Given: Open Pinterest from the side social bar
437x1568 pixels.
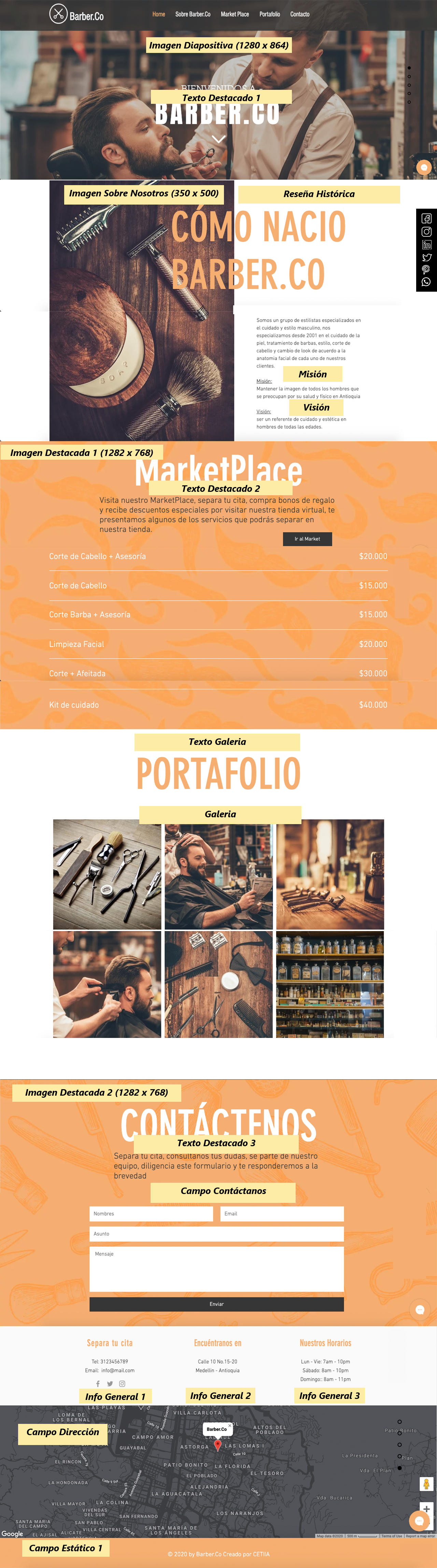Looking at the screenshot, I should pyautogui.click(x=427, y=270).
